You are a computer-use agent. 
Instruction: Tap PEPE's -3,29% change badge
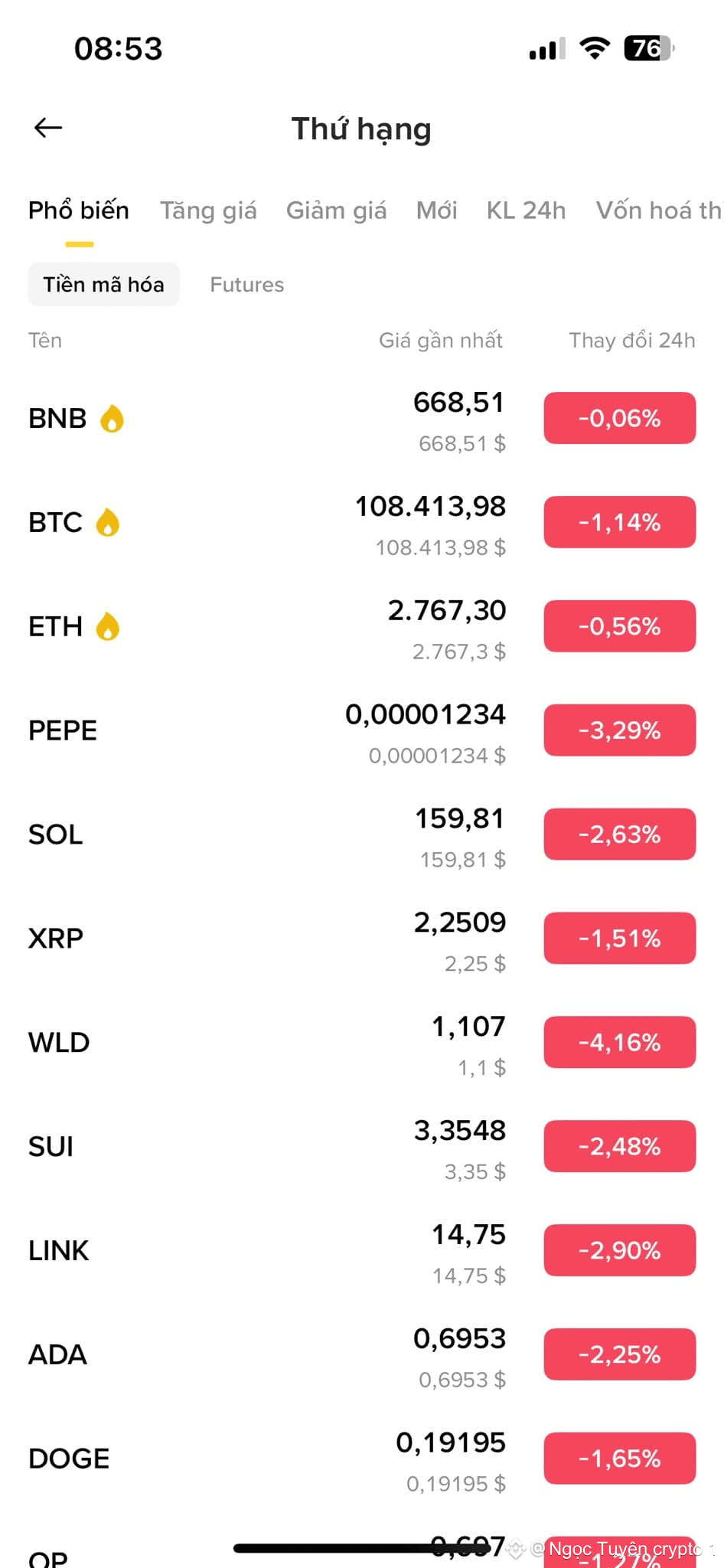[x=618, y=730]
